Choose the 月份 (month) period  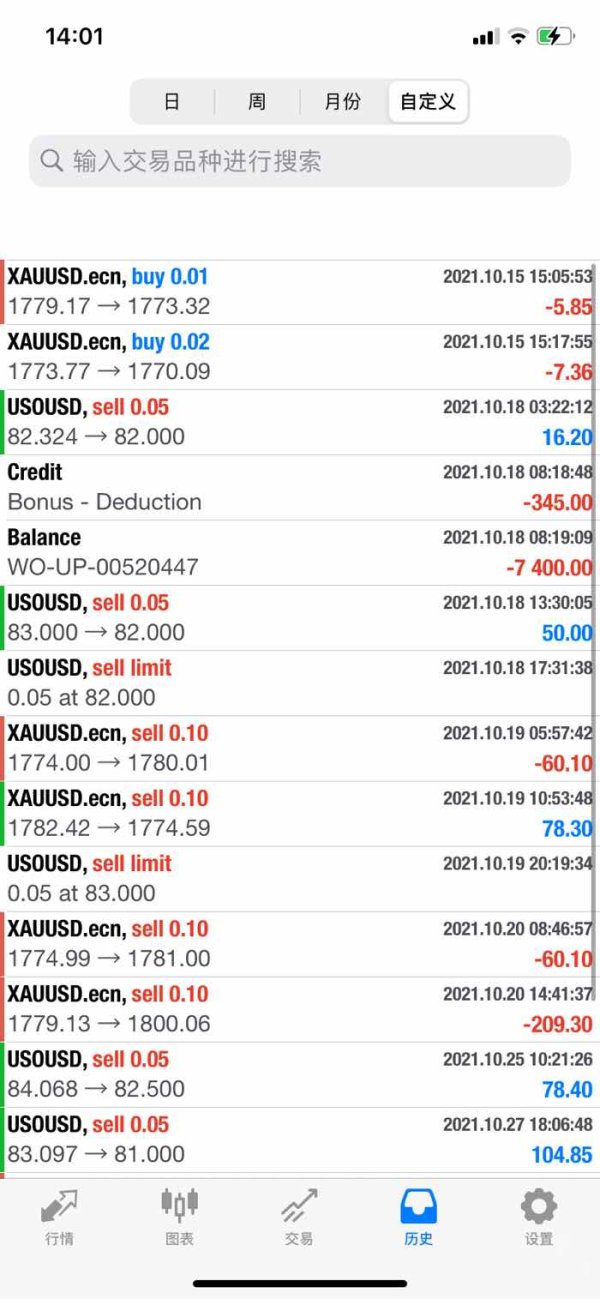[343, 101]
